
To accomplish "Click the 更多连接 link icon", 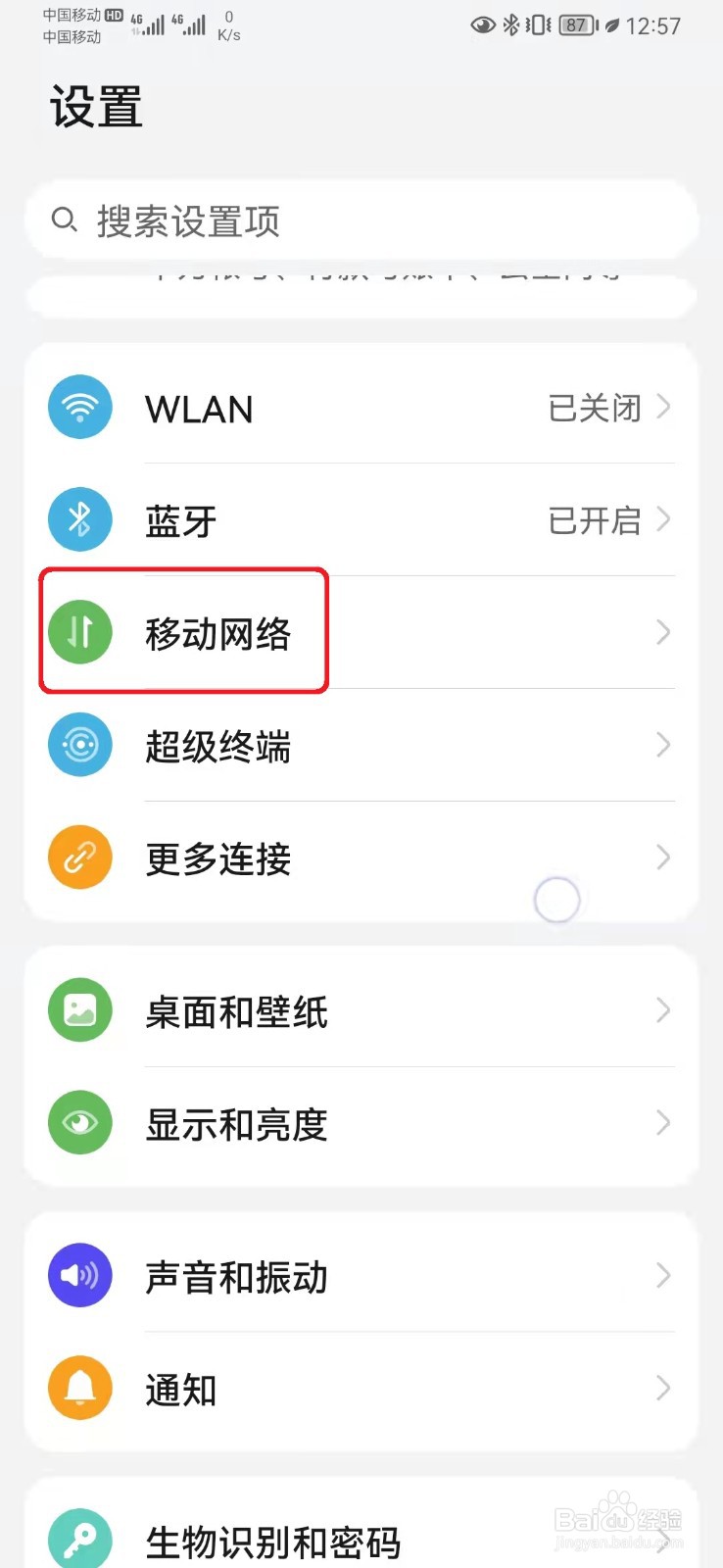I will tap(80, 857).
